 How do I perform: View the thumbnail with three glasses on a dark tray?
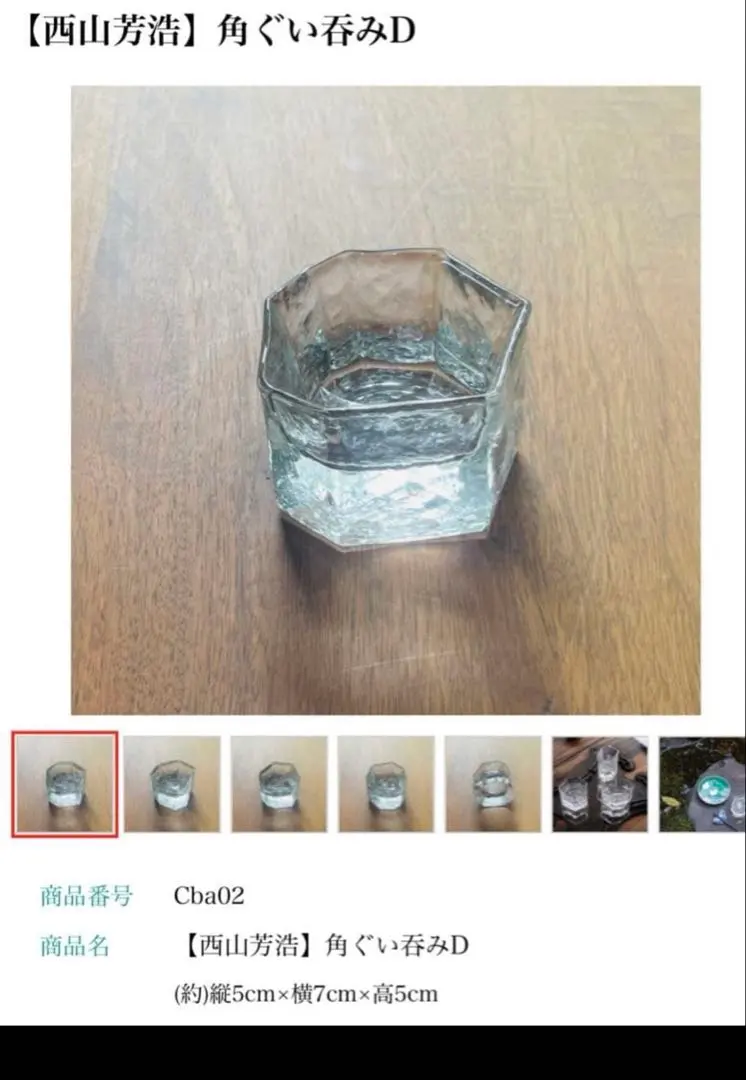(600, 784)
